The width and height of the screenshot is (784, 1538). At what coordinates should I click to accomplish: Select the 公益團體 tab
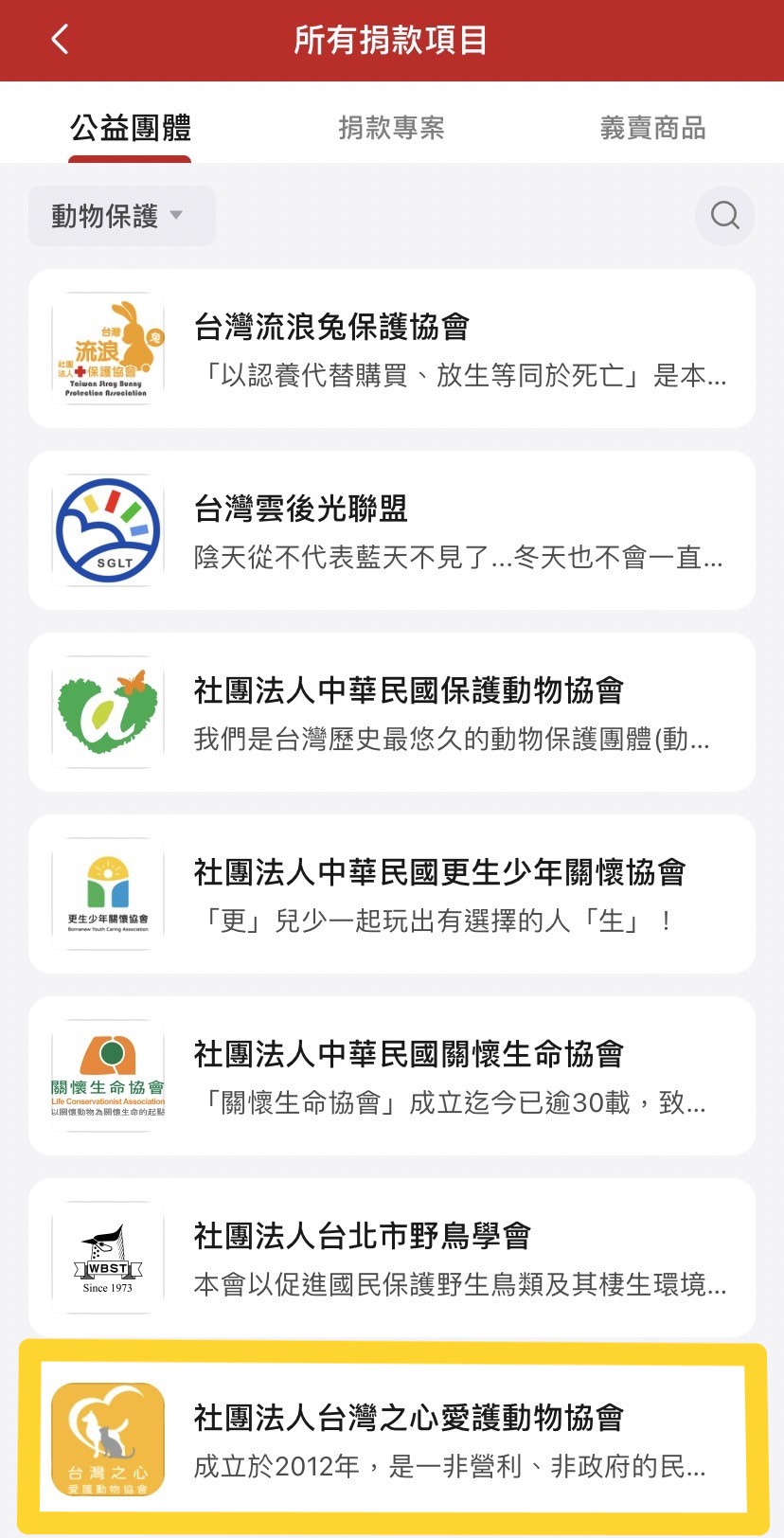pyautogui.click(x=131, y=128)
